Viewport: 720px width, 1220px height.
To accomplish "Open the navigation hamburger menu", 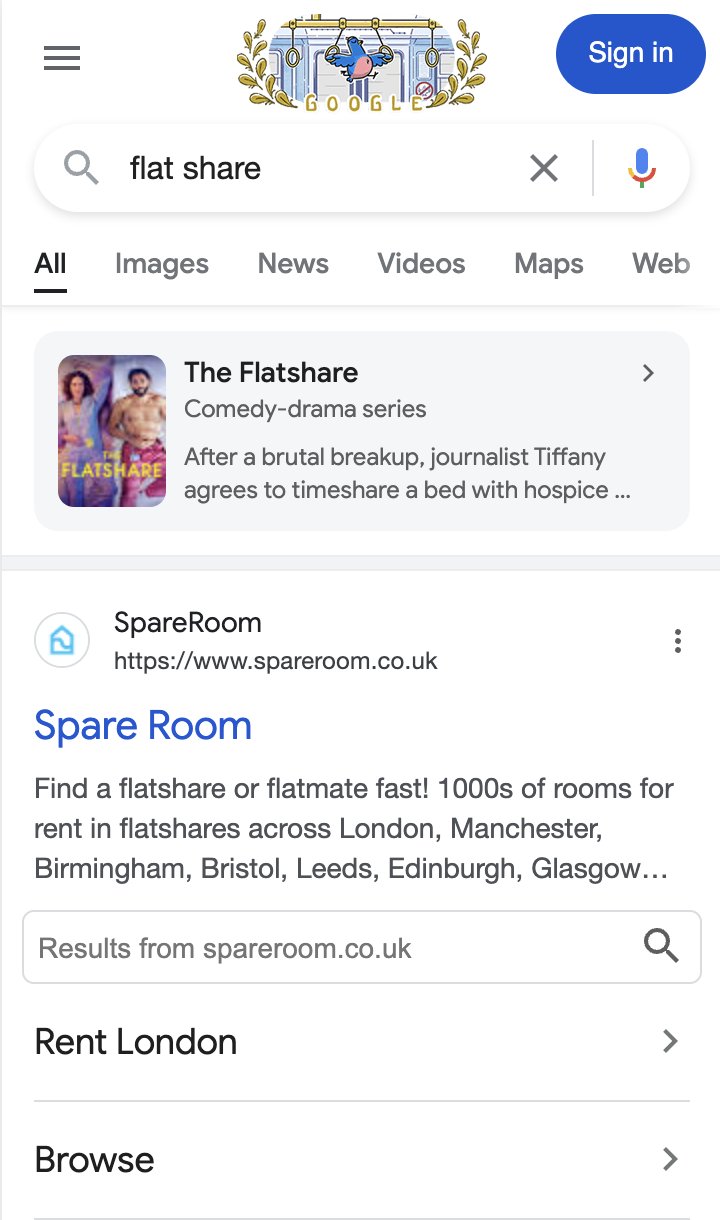I will click(62, 58).
